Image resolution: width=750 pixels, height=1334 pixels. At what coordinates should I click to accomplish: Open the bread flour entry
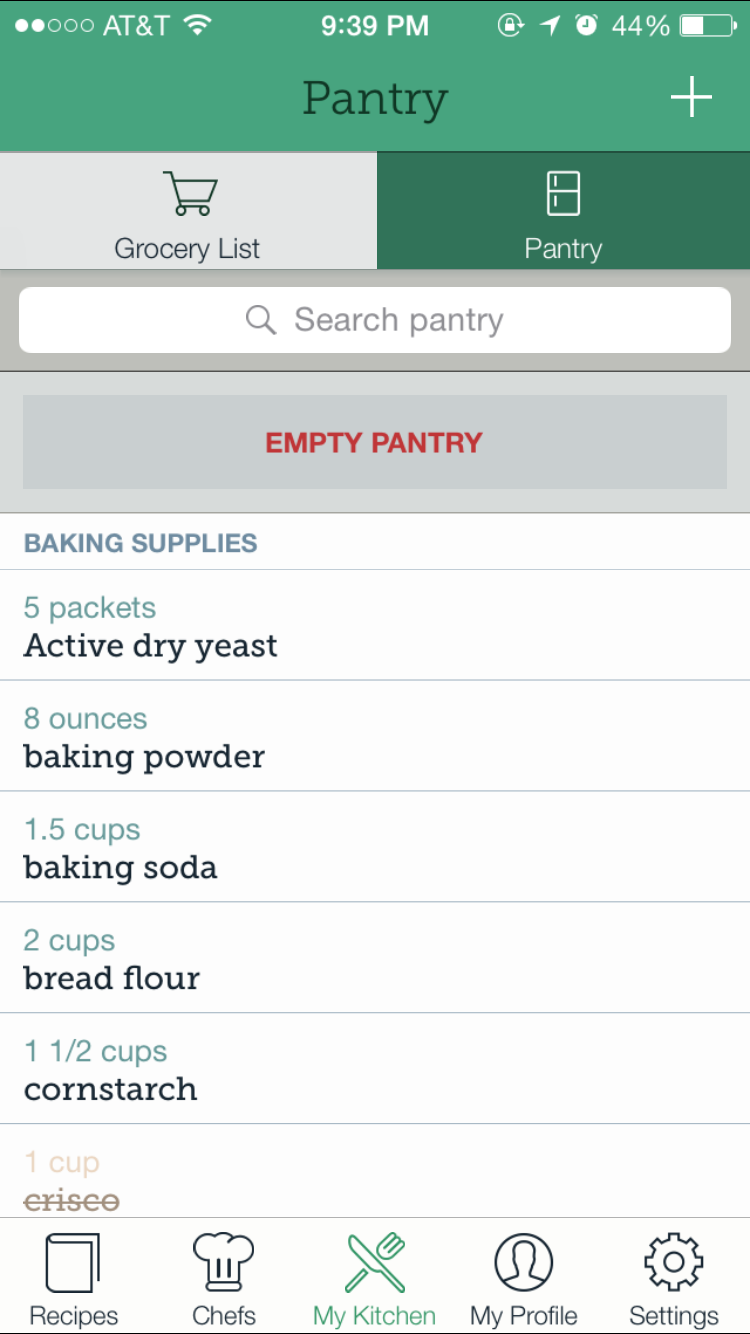pos(375,959)
